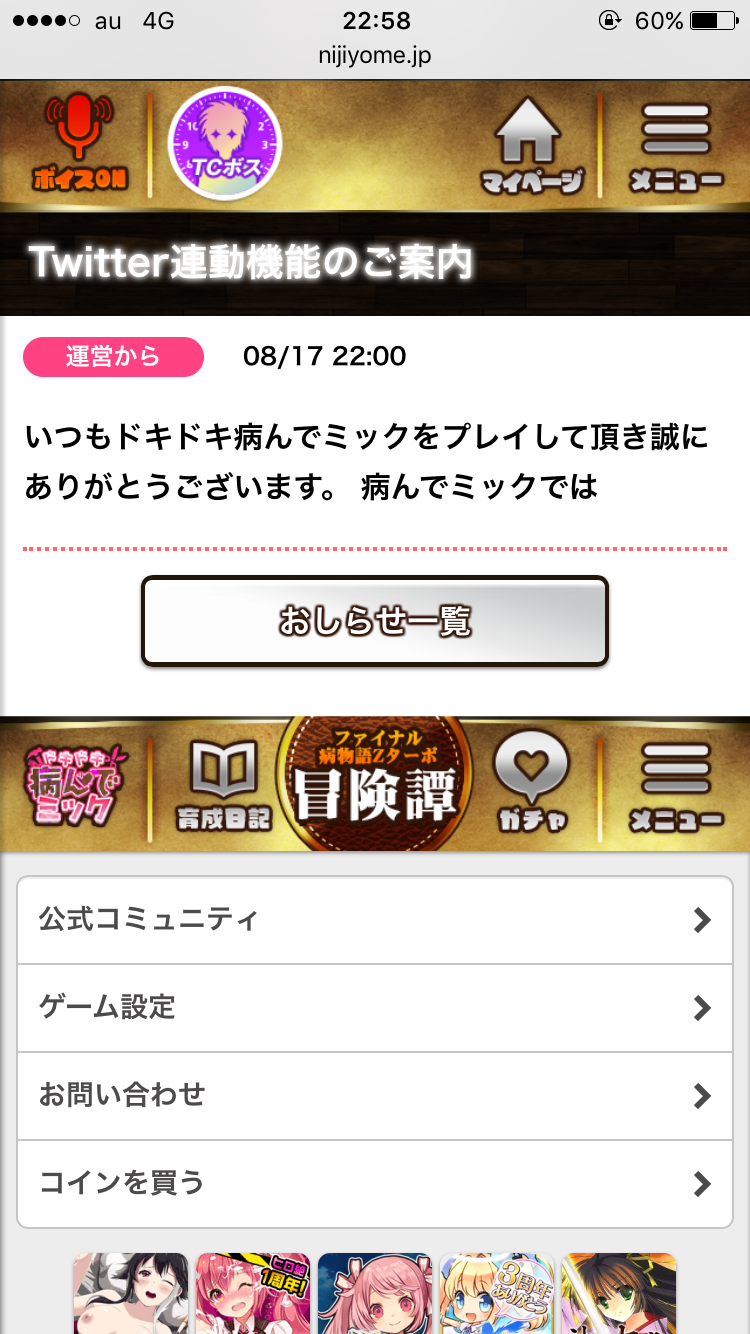Go to マイページ home
The width and height of the screenshot is (750, 1334).
(x=531, y=146)
